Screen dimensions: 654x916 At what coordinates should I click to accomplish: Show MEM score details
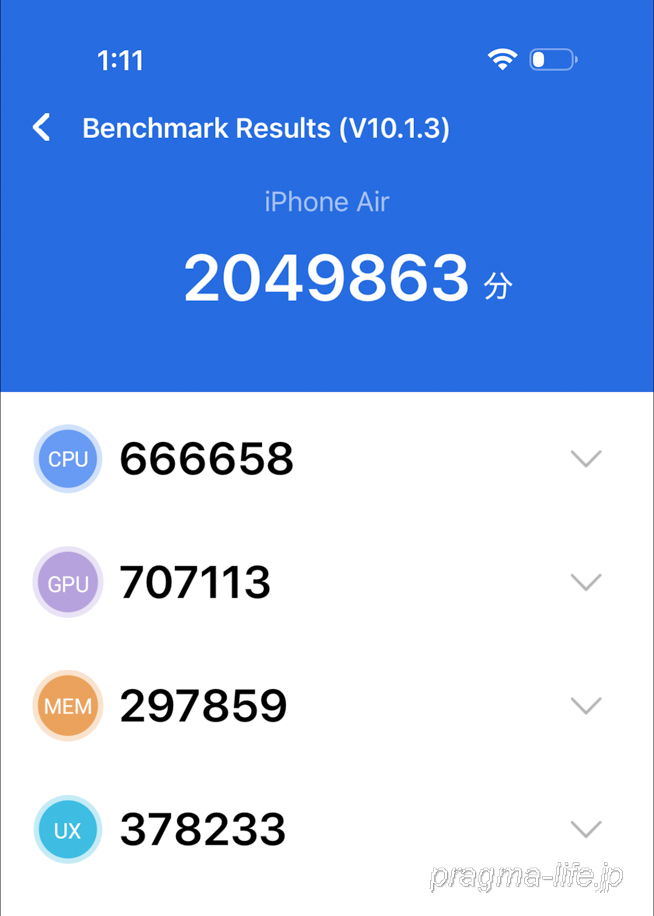(585, 706)
